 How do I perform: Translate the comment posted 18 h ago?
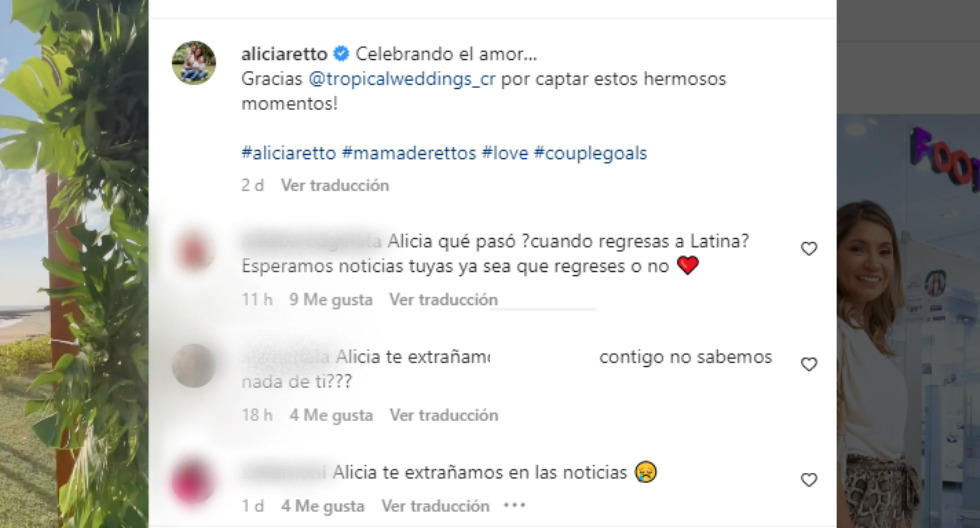(443, 414)
